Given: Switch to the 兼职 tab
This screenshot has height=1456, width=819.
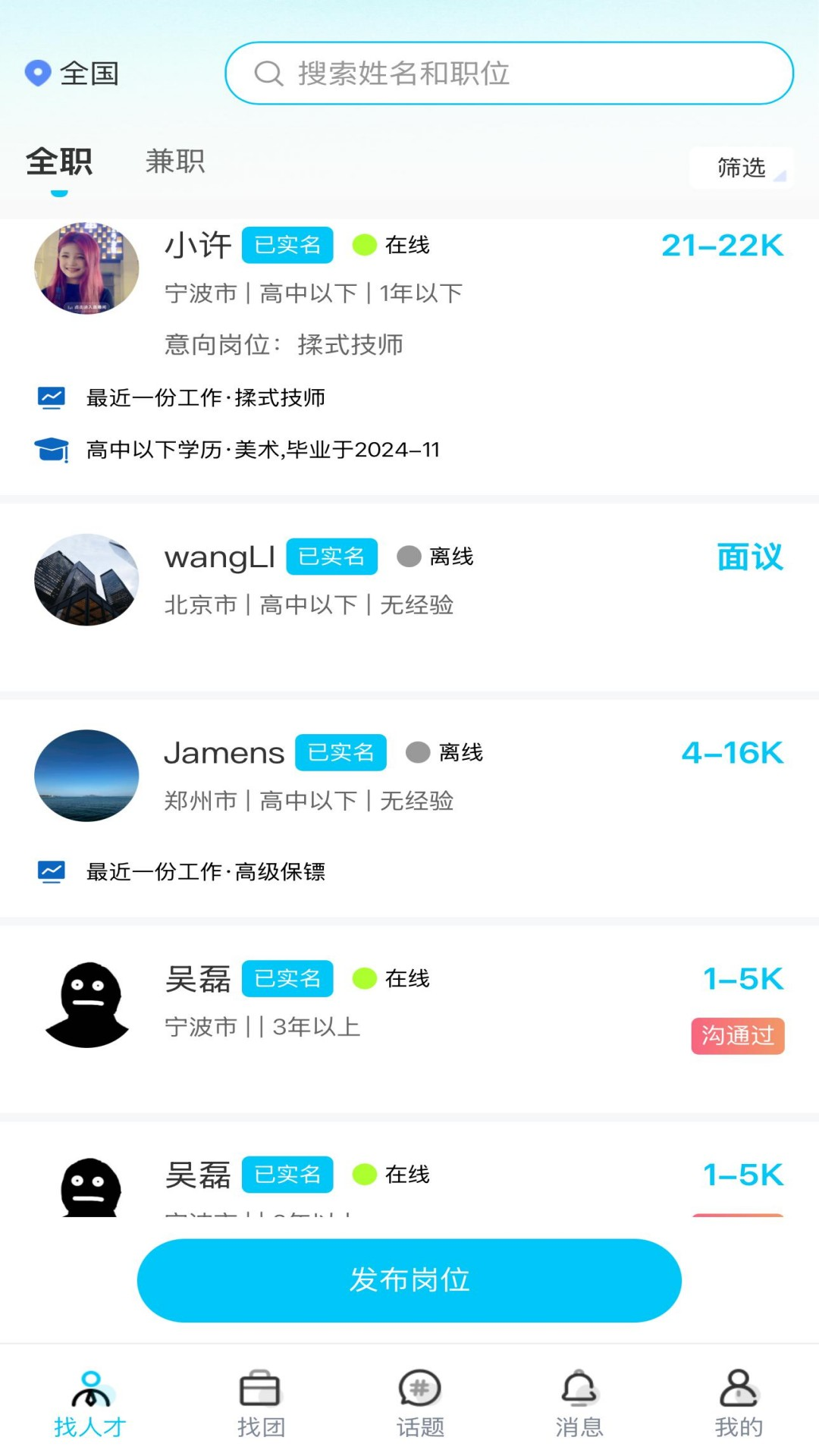Looking at the screenshot, I should tap(177, 162).
